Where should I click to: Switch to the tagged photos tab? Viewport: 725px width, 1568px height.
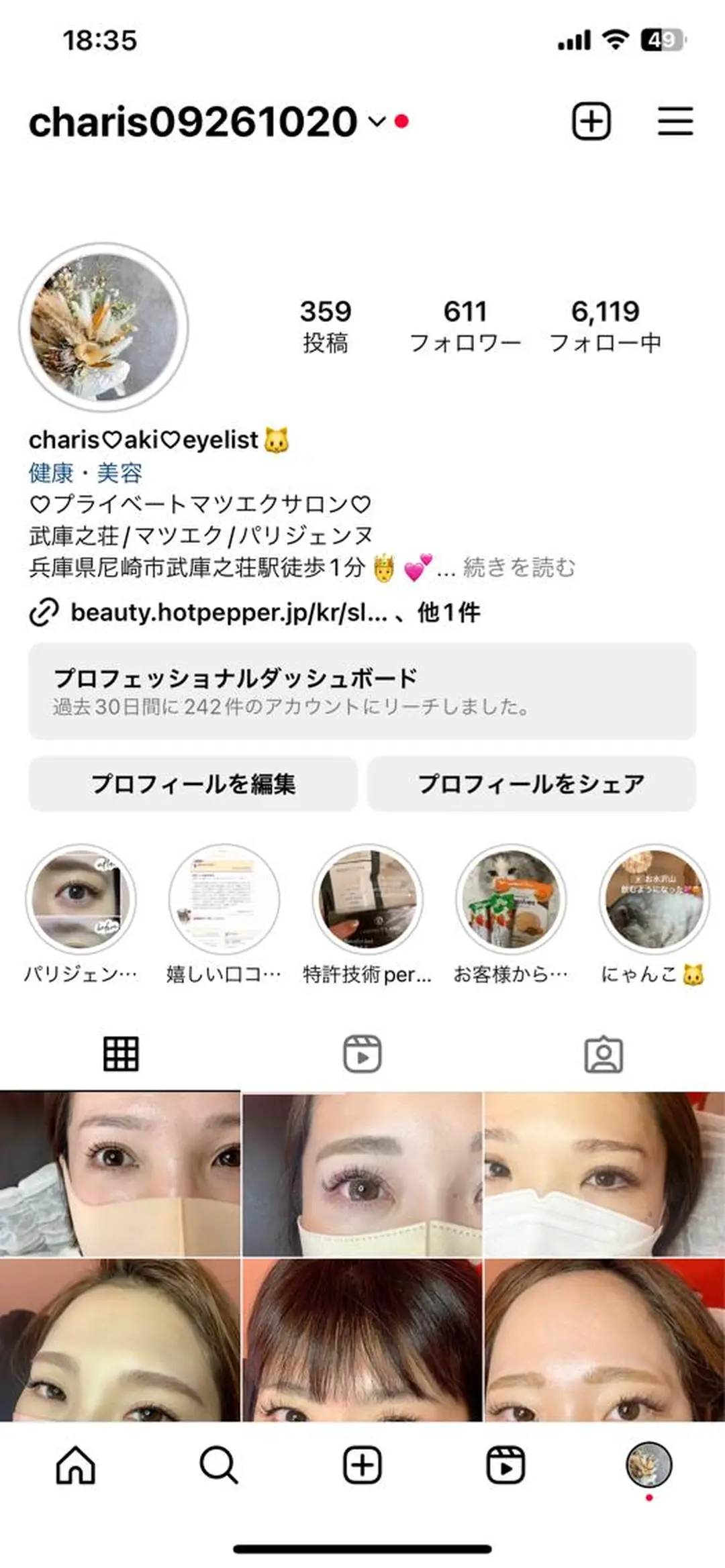603,1053
